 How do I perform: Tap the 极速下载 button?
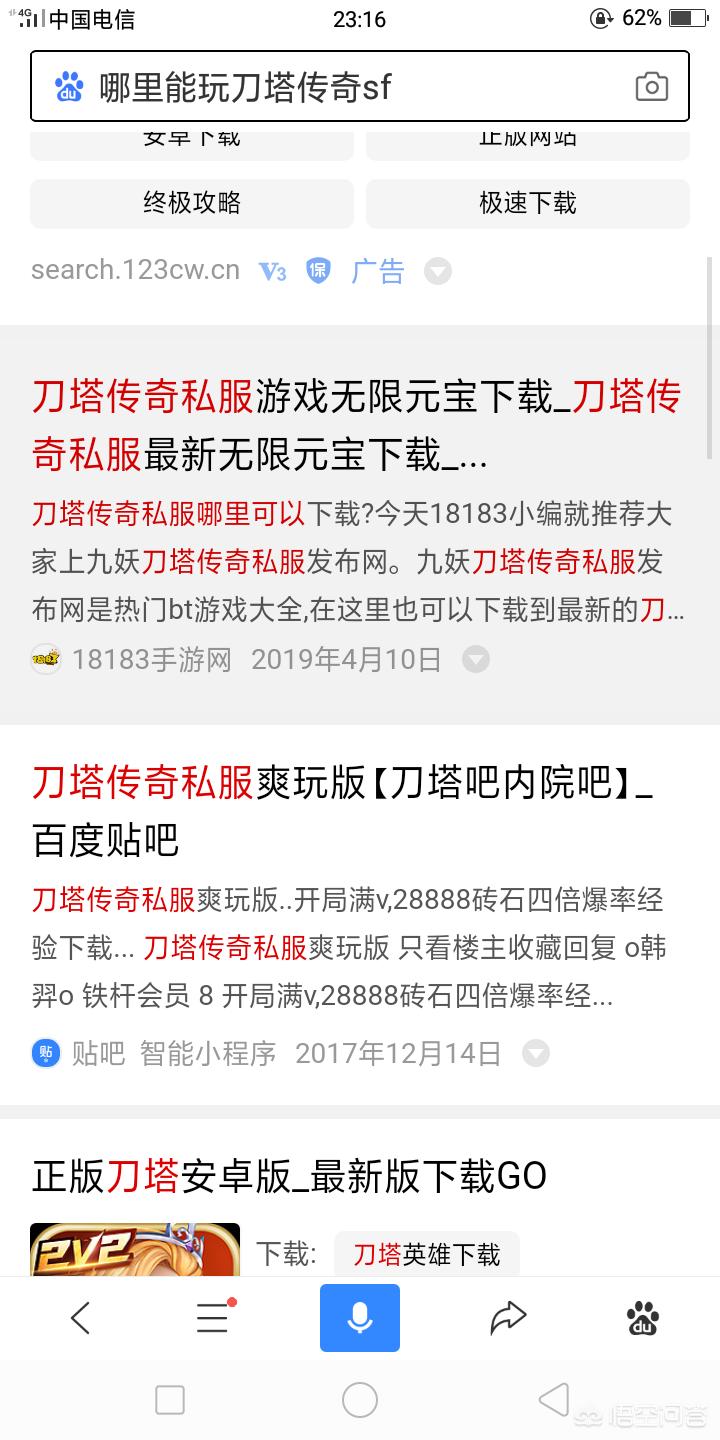coord(528,203)
